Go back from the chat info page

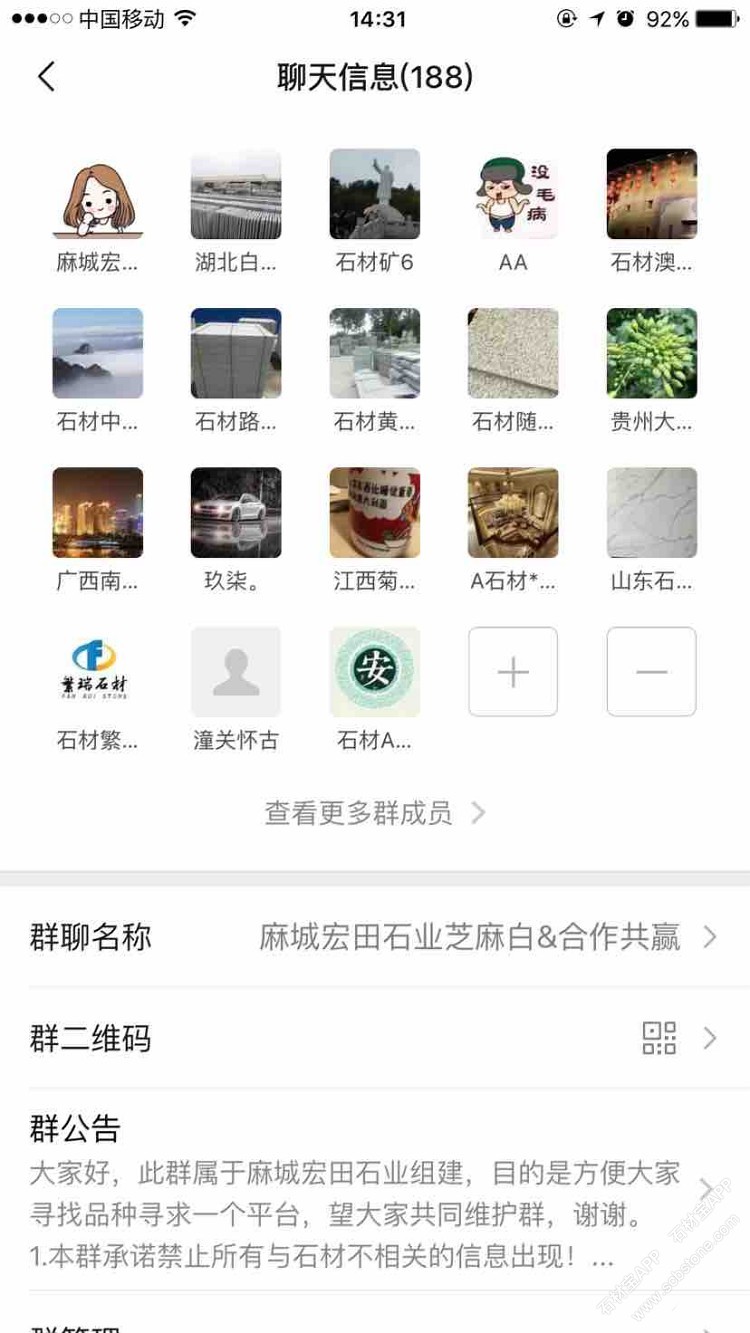(x=46, y=77)
